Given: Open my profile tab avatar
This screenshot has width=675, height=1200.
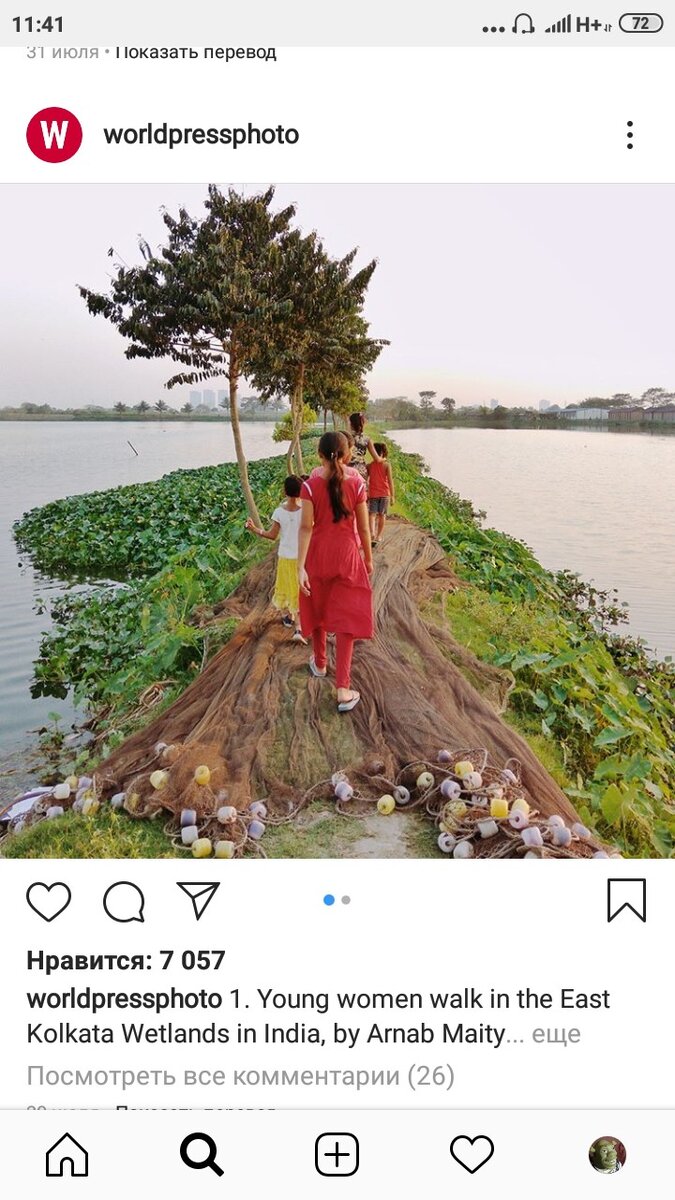Looking at the screenshot, I should point(607,1155).
